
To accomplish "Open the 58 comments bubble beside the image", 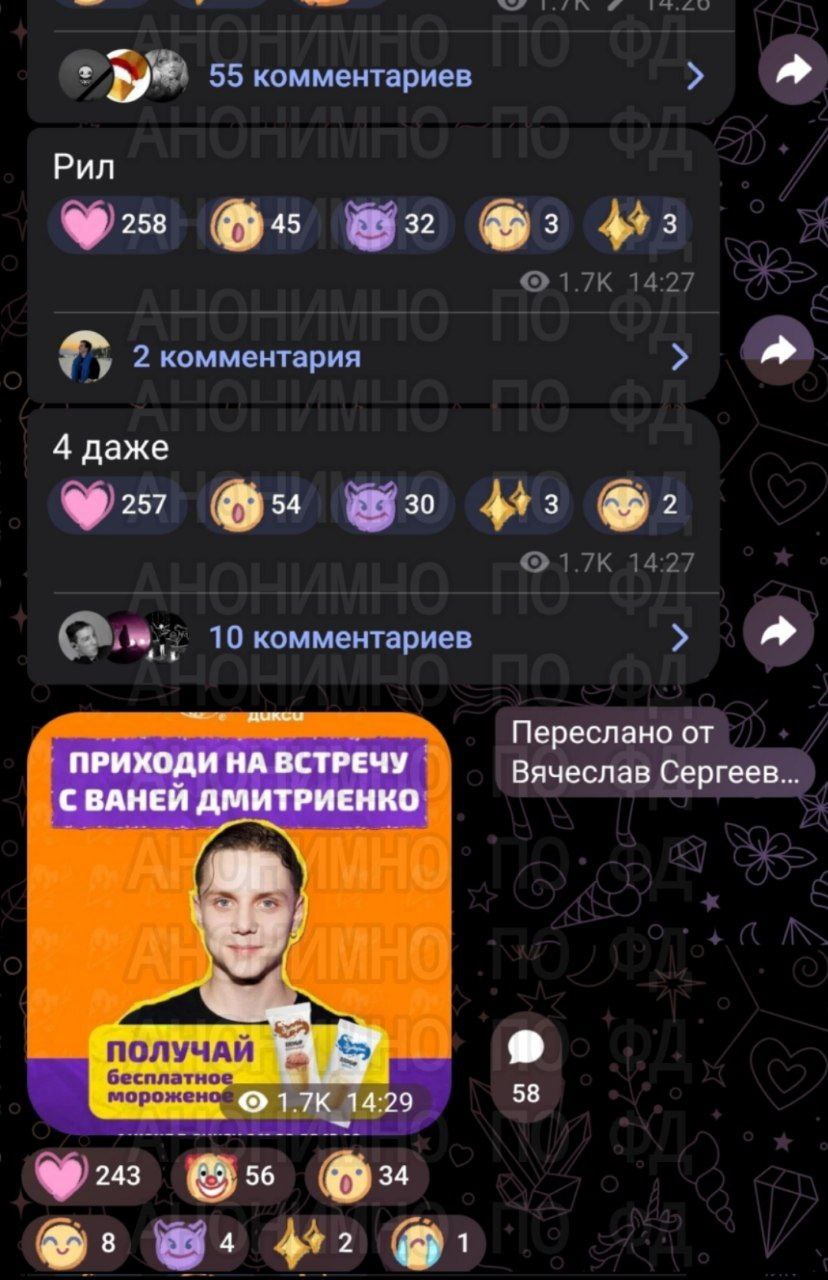I will coord(526,1066).
